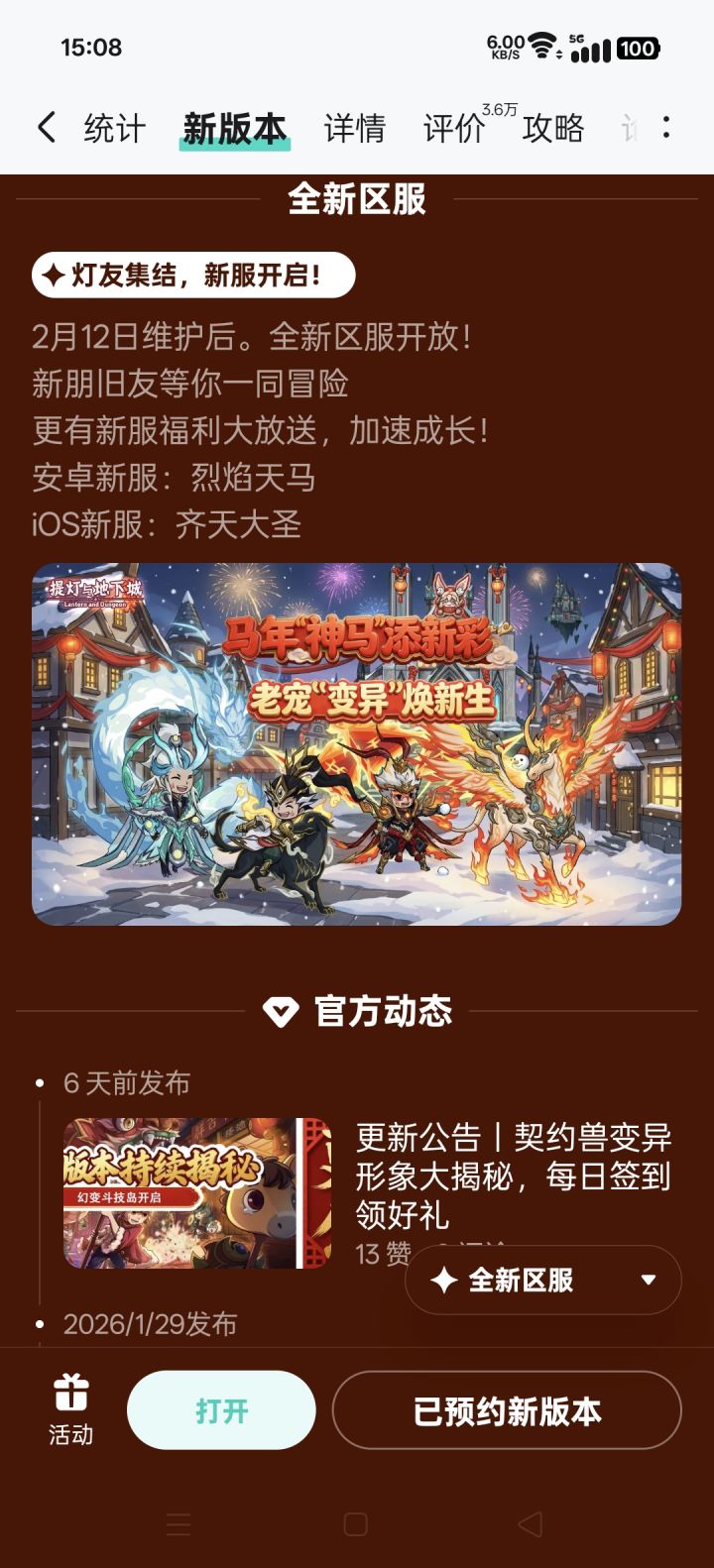
Task: Tap the 已预约新版本 button
Action: 507,1409
